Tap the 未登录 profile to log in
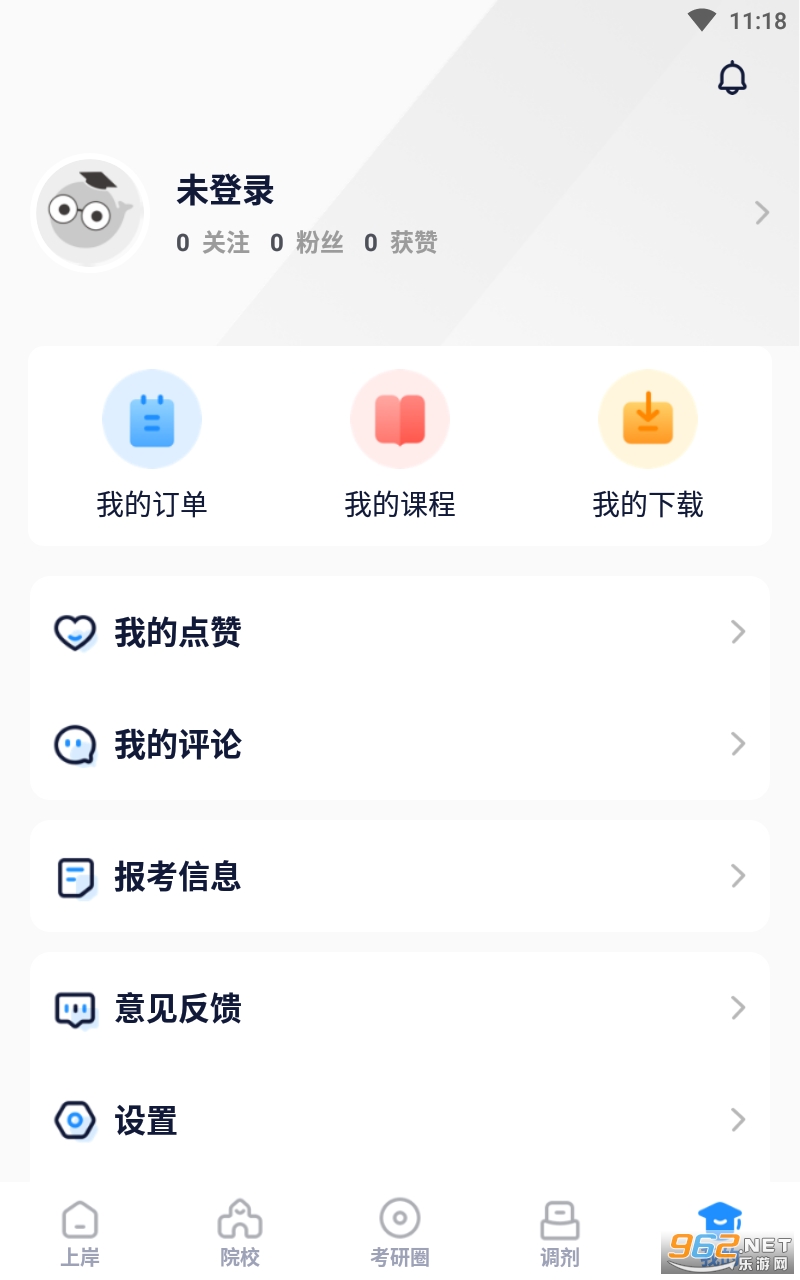Image resolution: width=800 pixels, height=1280 pixels. click(226, 191)
